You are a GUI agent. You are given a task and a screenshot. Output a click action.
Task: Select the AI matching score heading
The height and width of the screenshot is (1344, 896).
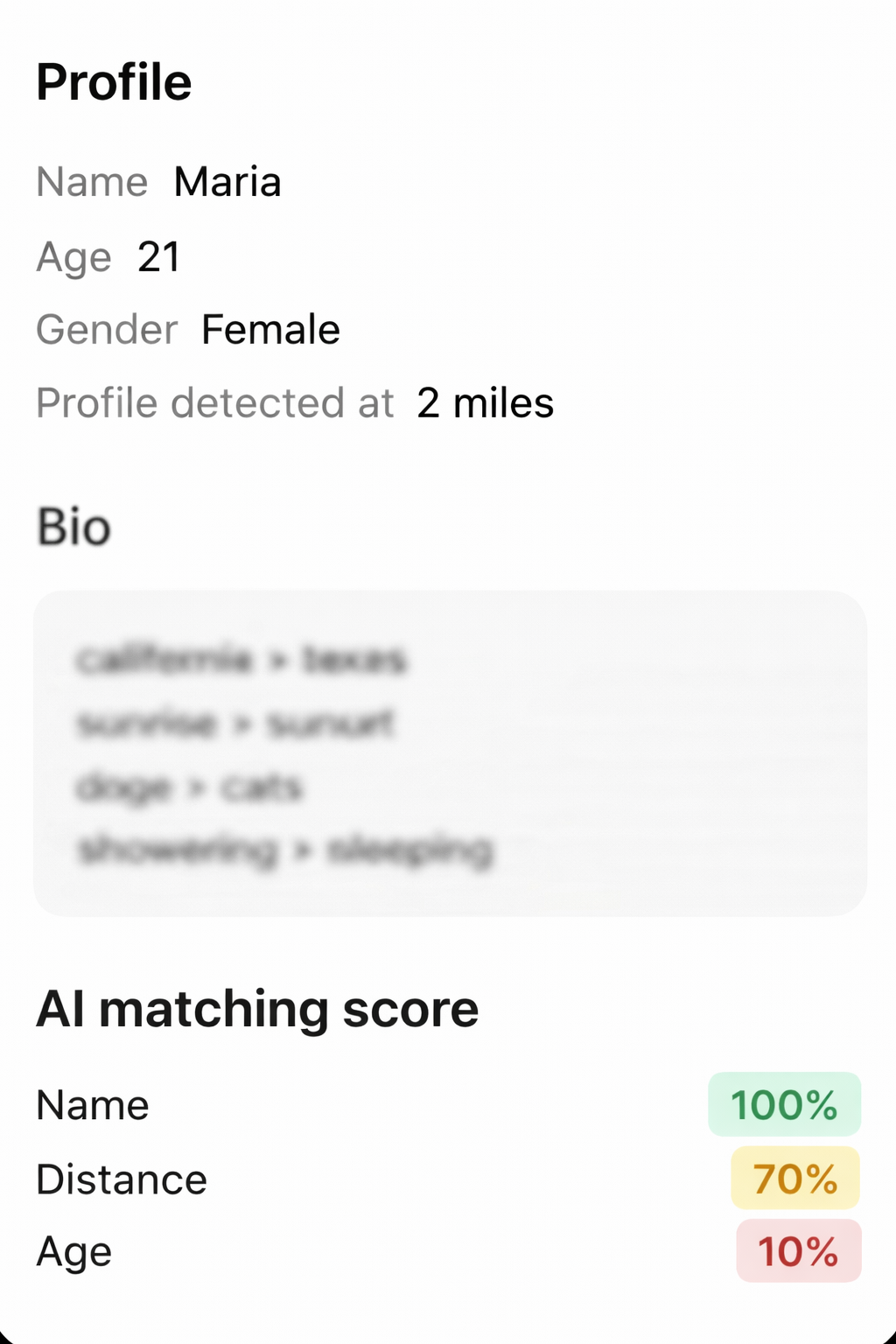(x=256, y=1008)
